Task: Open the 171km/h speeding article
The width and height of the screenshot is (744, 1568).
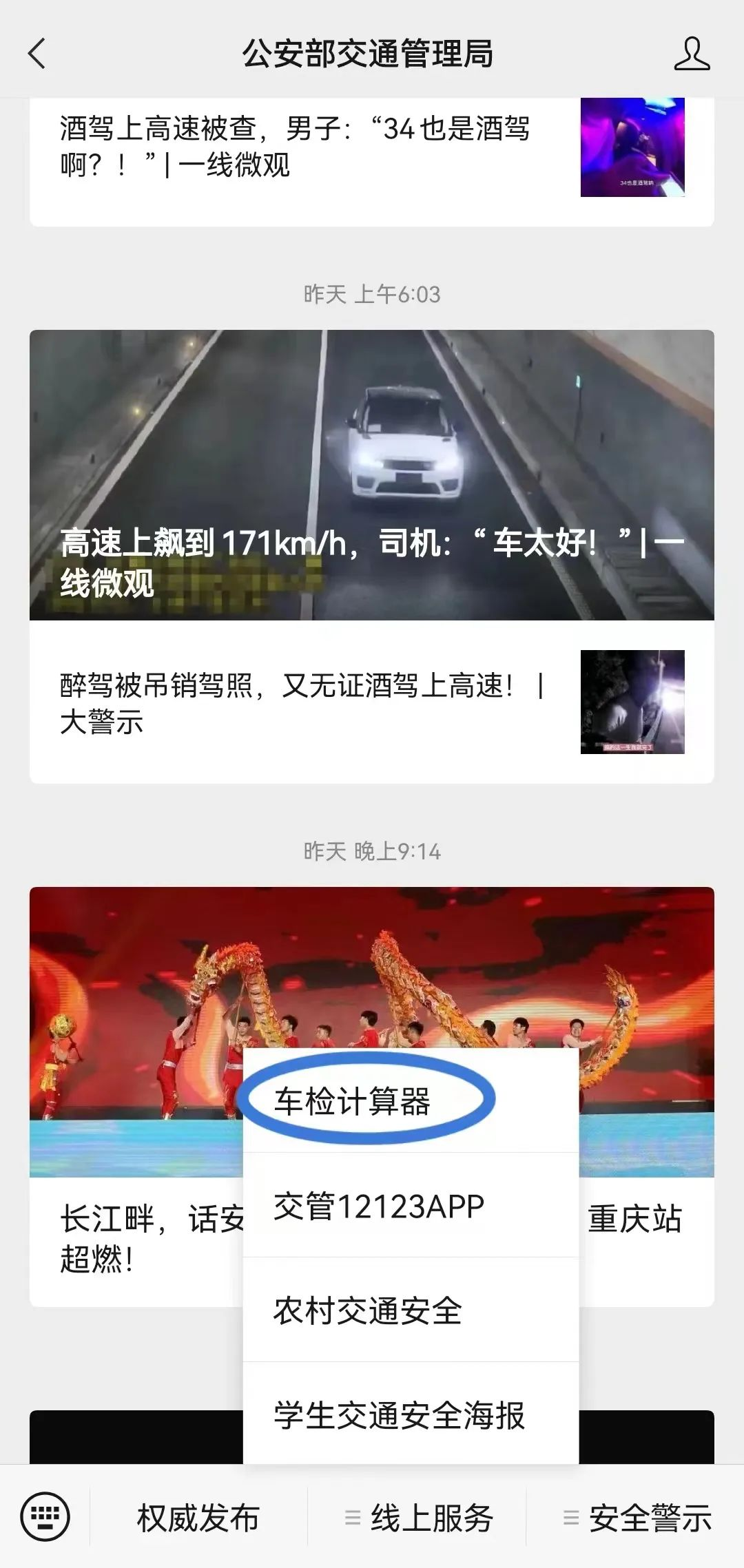Action: coord(372,474)
